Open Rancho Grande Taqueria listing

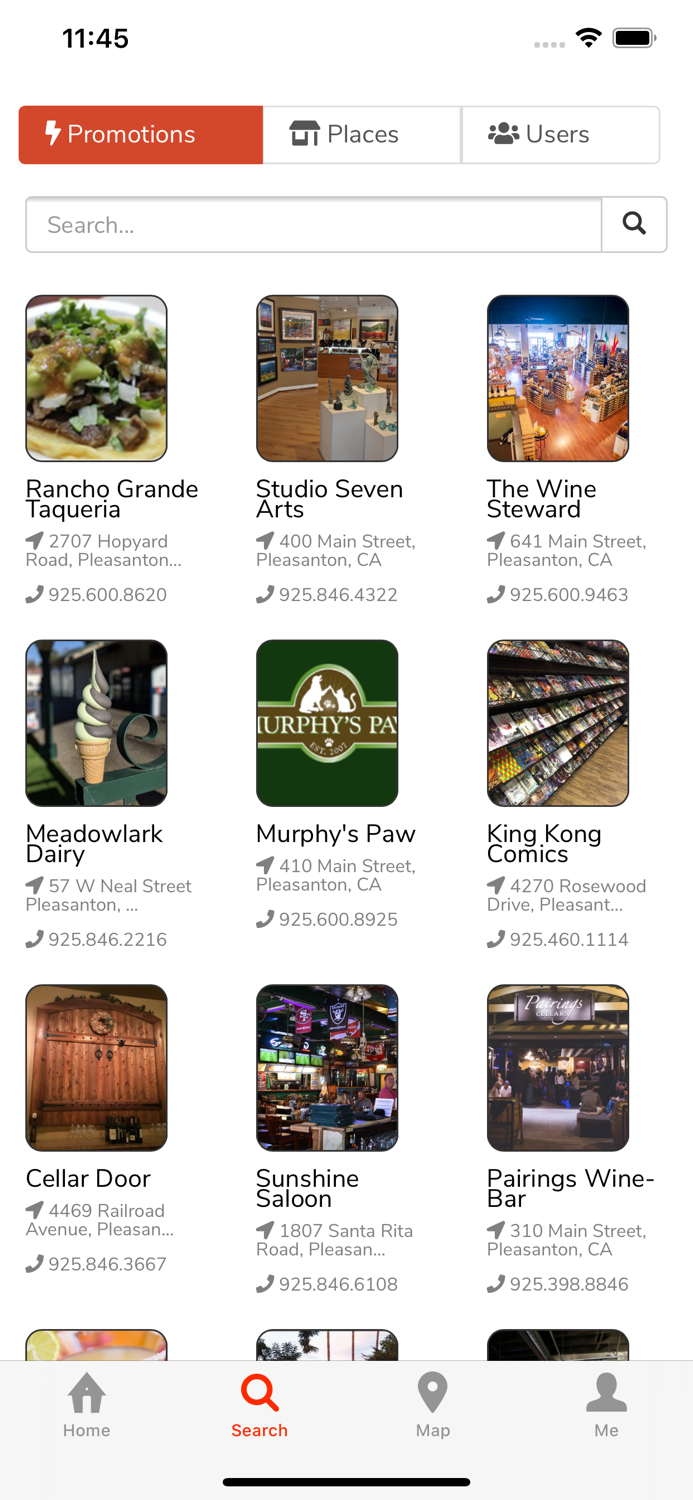(97, 378)
